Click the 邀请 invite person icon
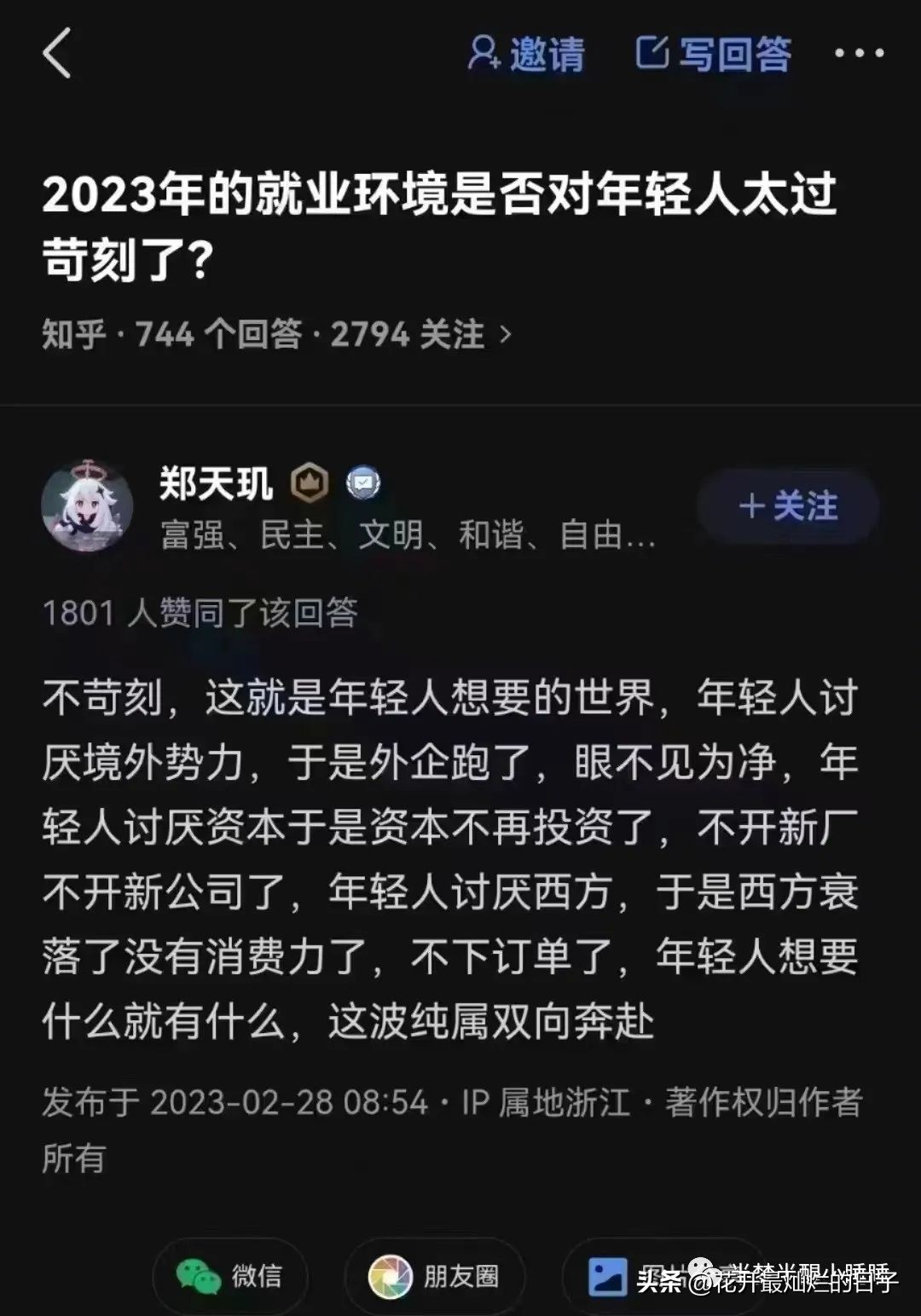The width and height of the screenshot is (921, 1316). coord(484,53)
